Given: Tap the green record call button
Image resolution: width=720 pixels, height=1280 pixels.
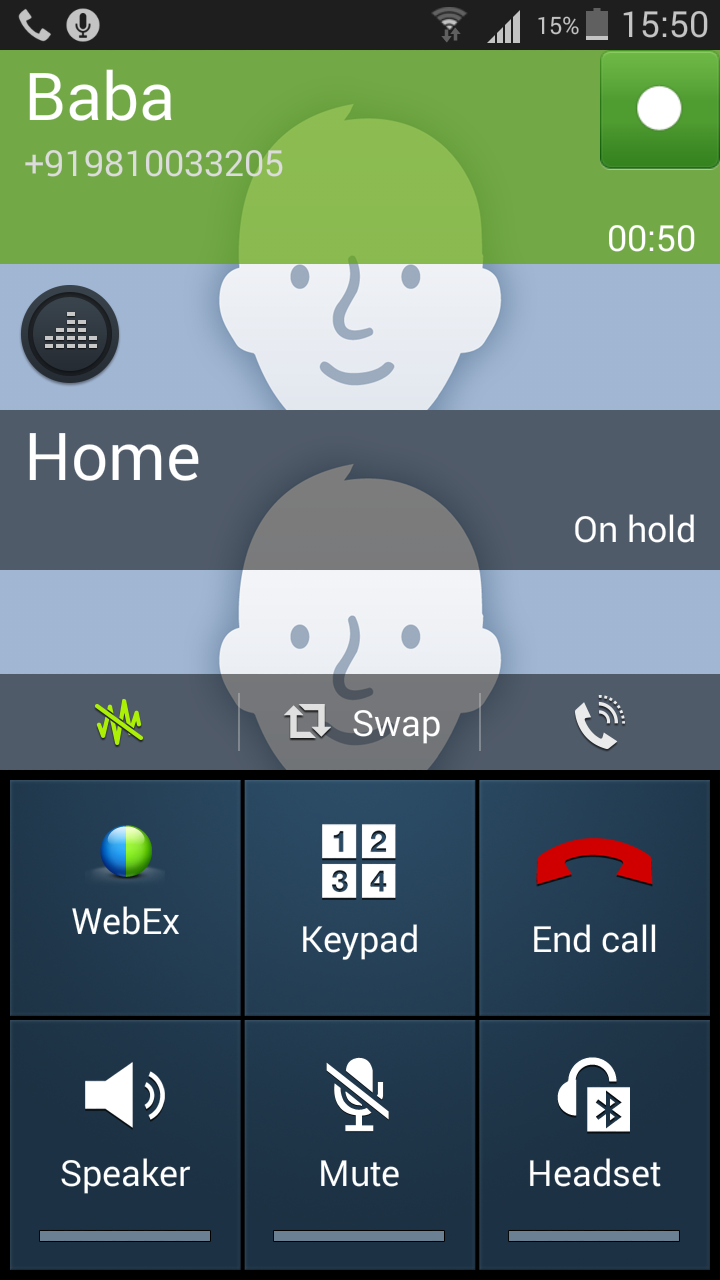Looking at the screenshot, I should pos(659,109).
